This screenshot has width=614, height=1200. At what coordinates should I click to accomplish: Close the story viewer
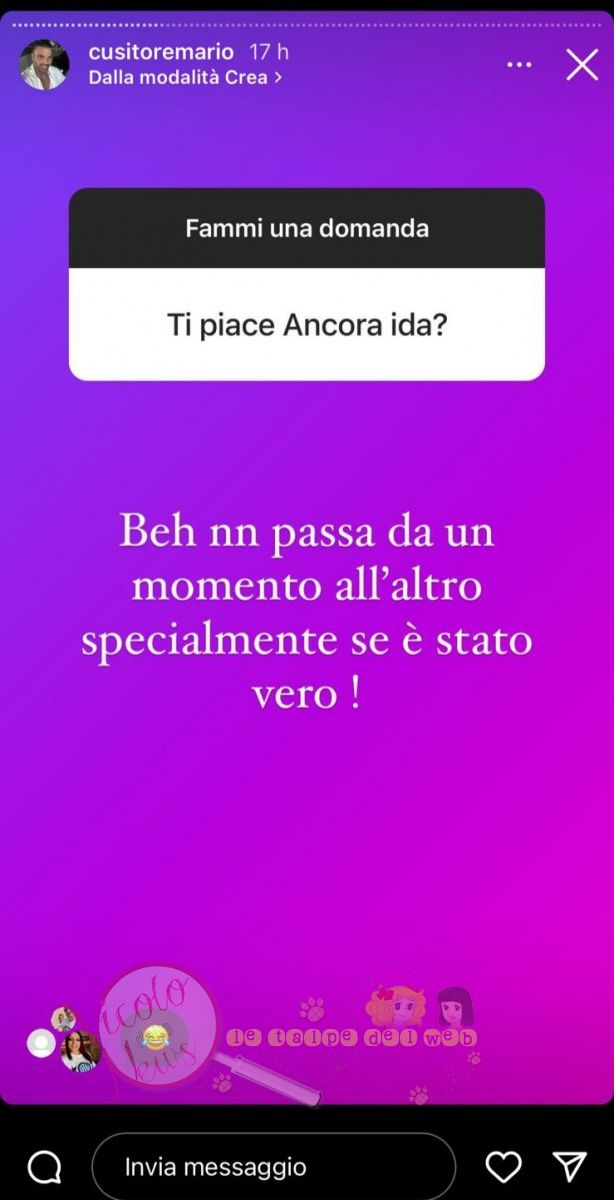(x=582, y=65)
